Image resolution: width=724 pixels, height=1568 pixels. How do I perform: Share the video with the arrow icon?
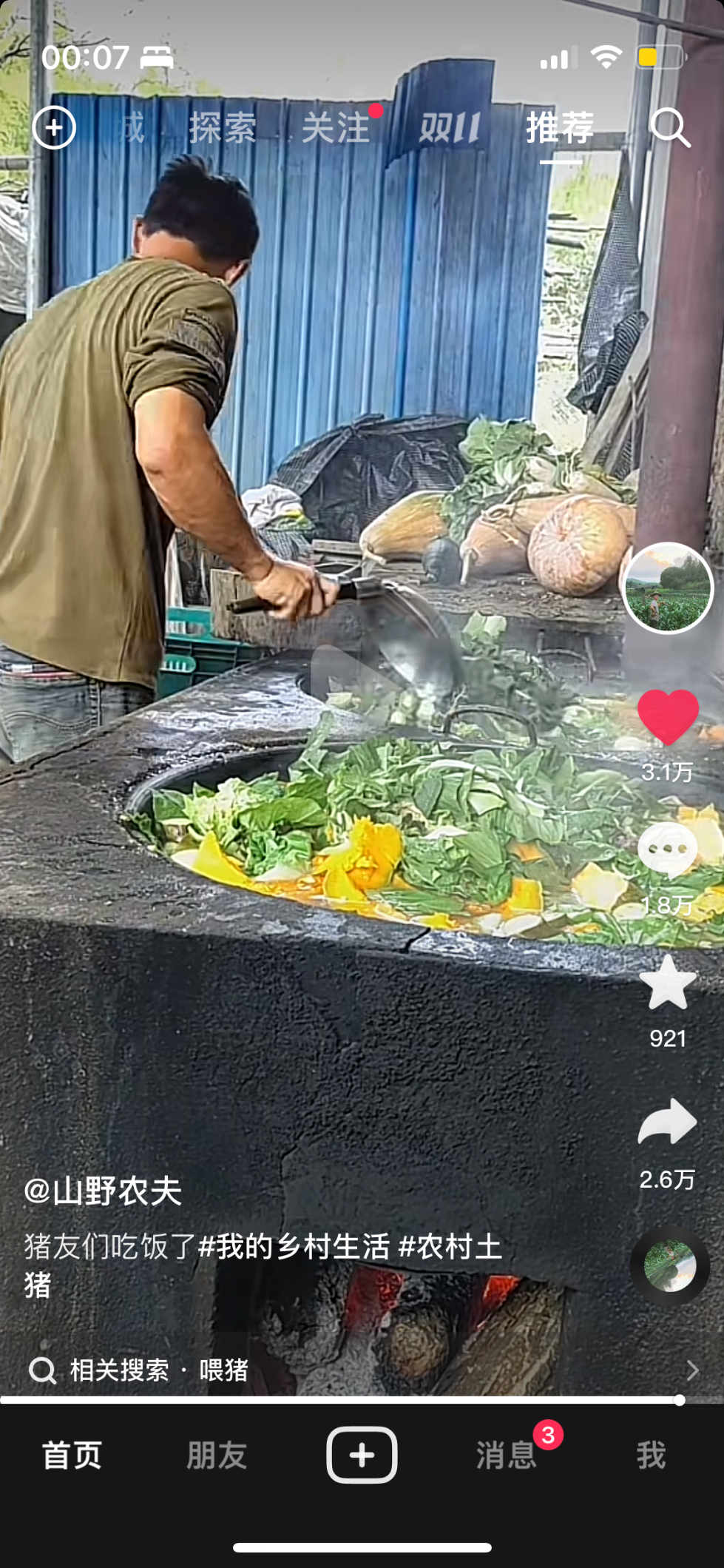pos(668,1121)
